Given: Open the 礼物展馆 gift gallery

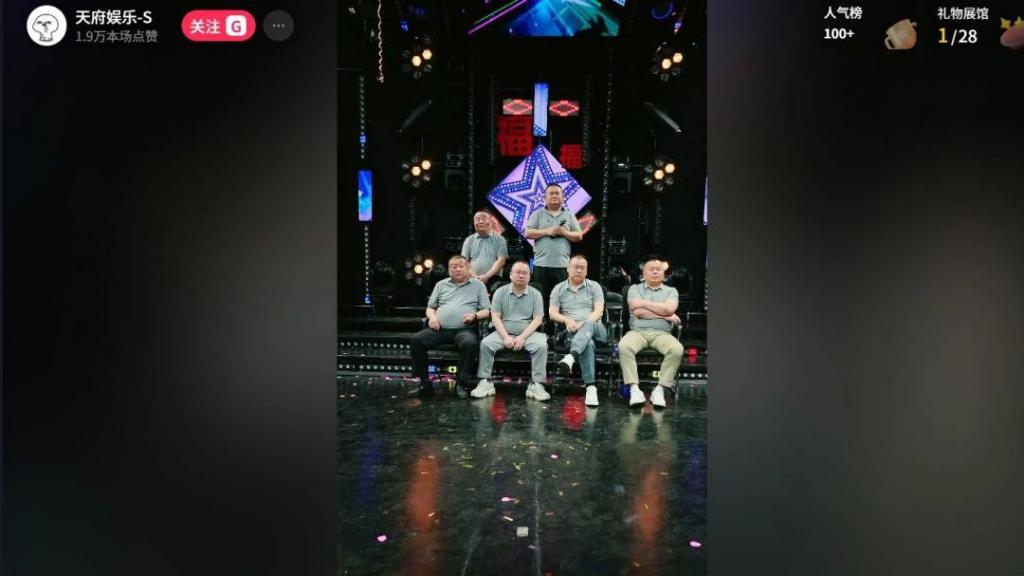Looking at the screenshot, I should coord(961,25).
